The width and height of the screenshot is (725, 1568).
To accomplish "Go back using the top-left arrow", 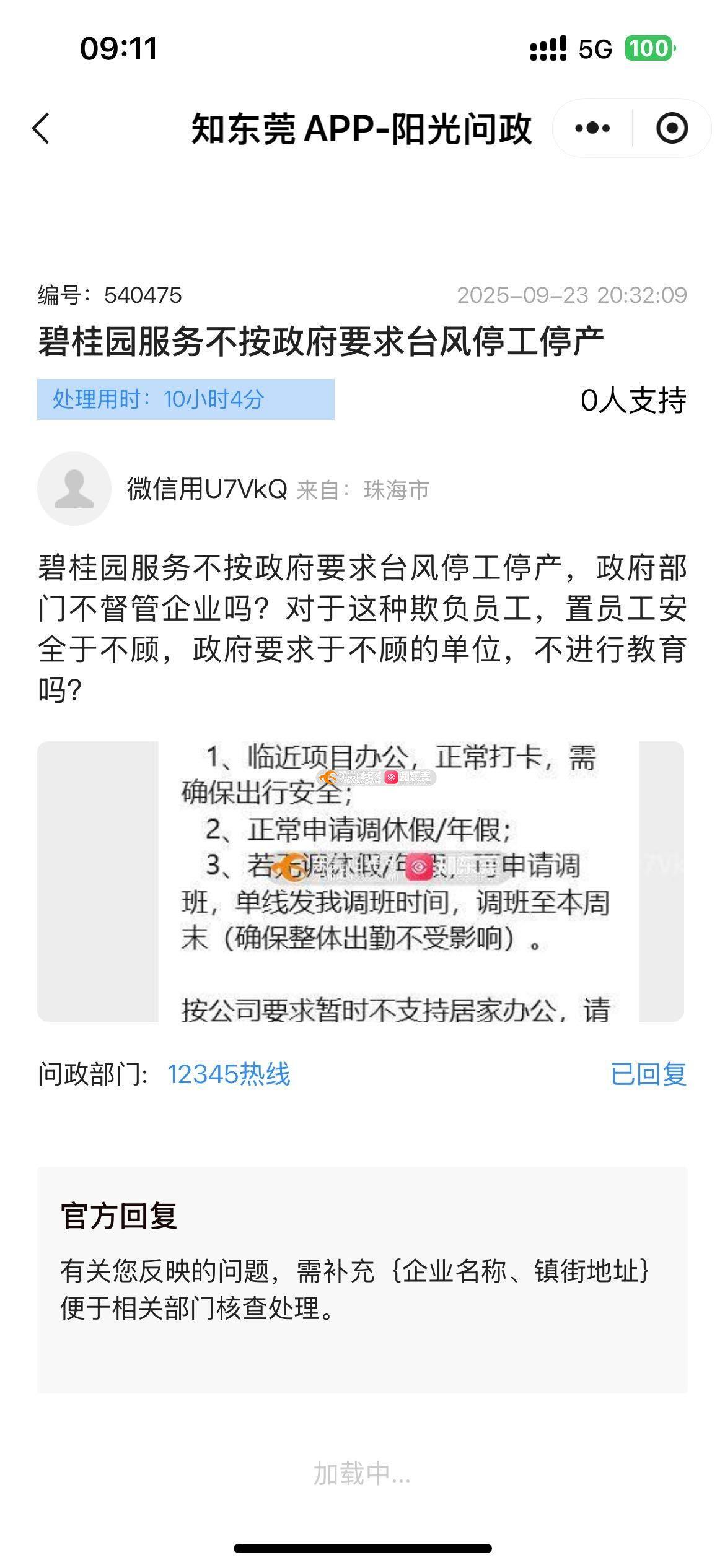I will point(41,129).
